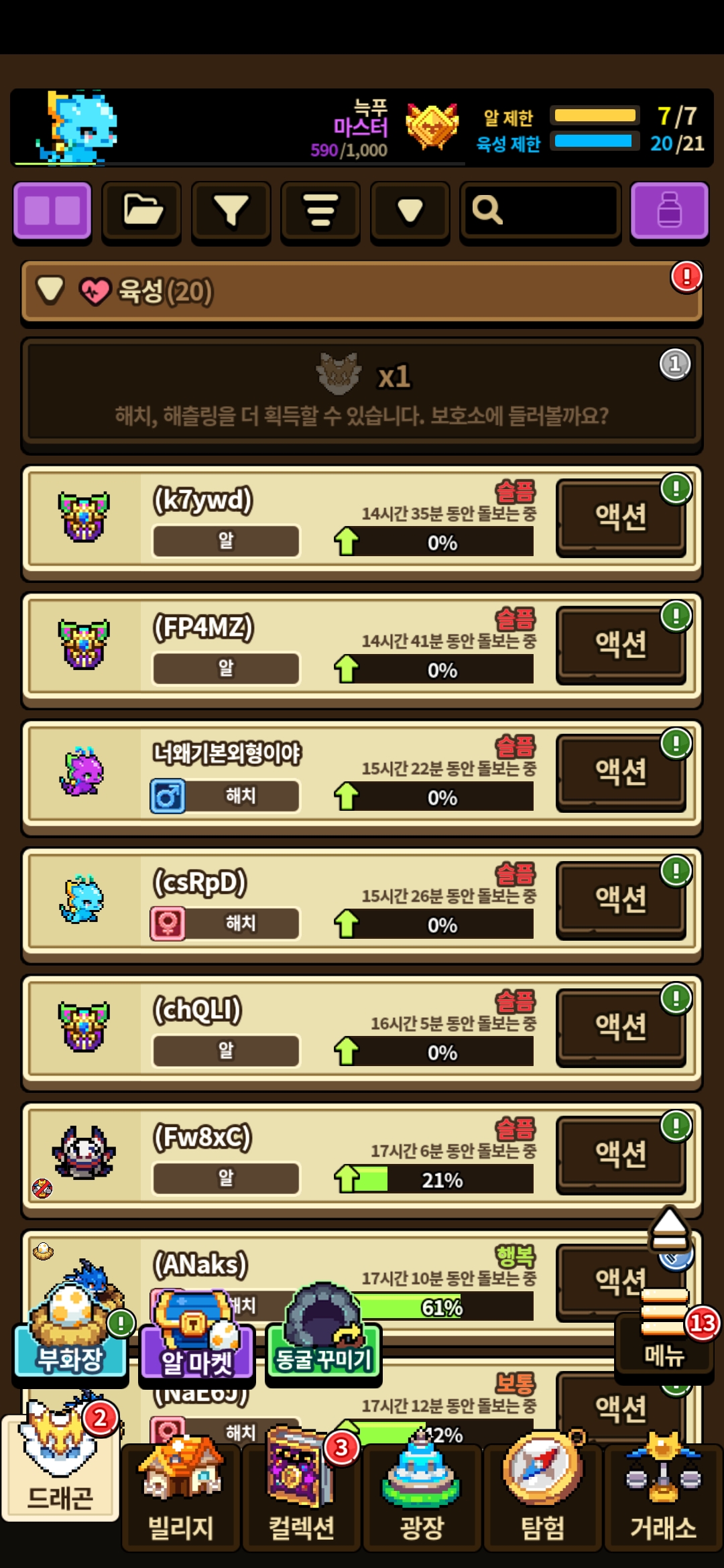Open the folder icon in toolbar
Viewport: 724px width, 1568px height.
pos(141,210)
